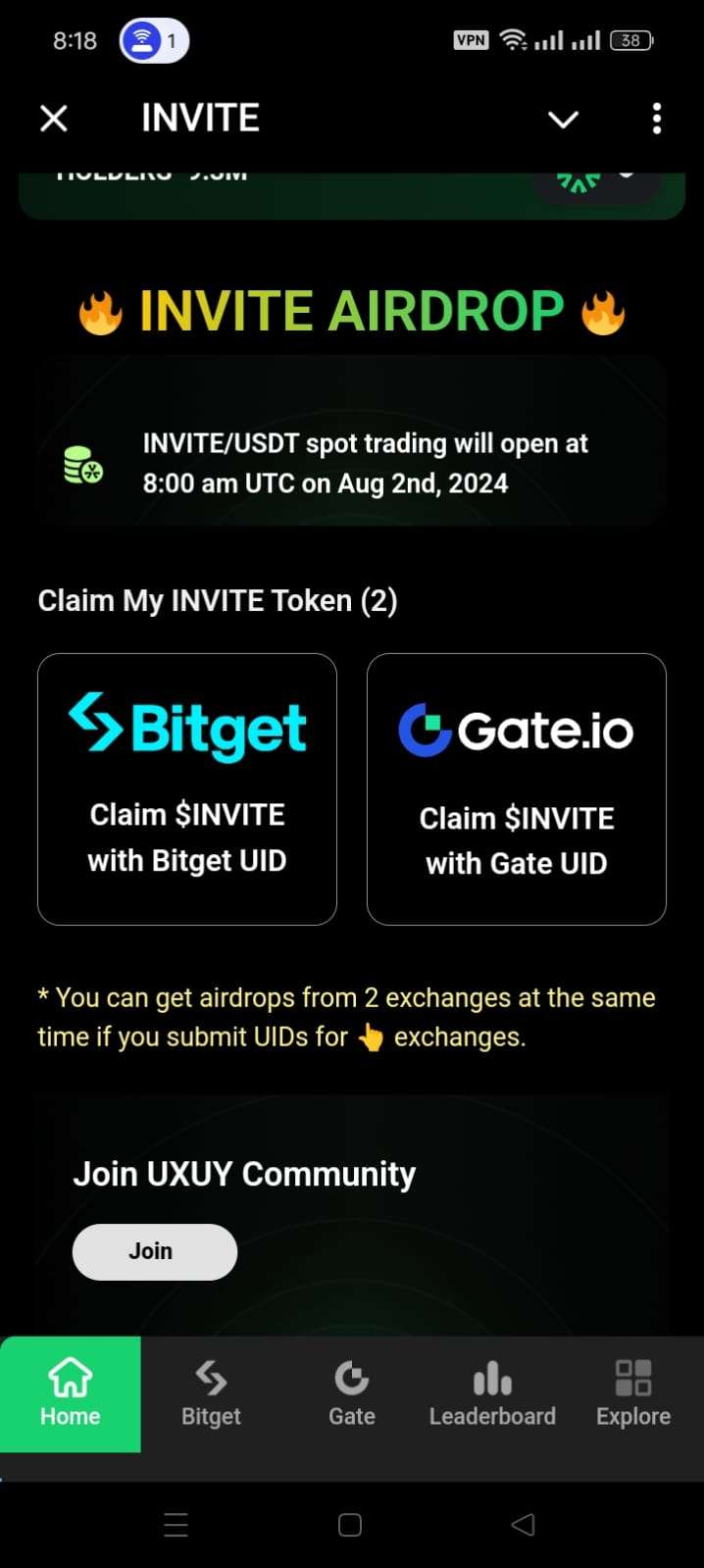This screenshot has width=704, height=1568.
Task: Tap the system back button
Action: (524, 1524)
